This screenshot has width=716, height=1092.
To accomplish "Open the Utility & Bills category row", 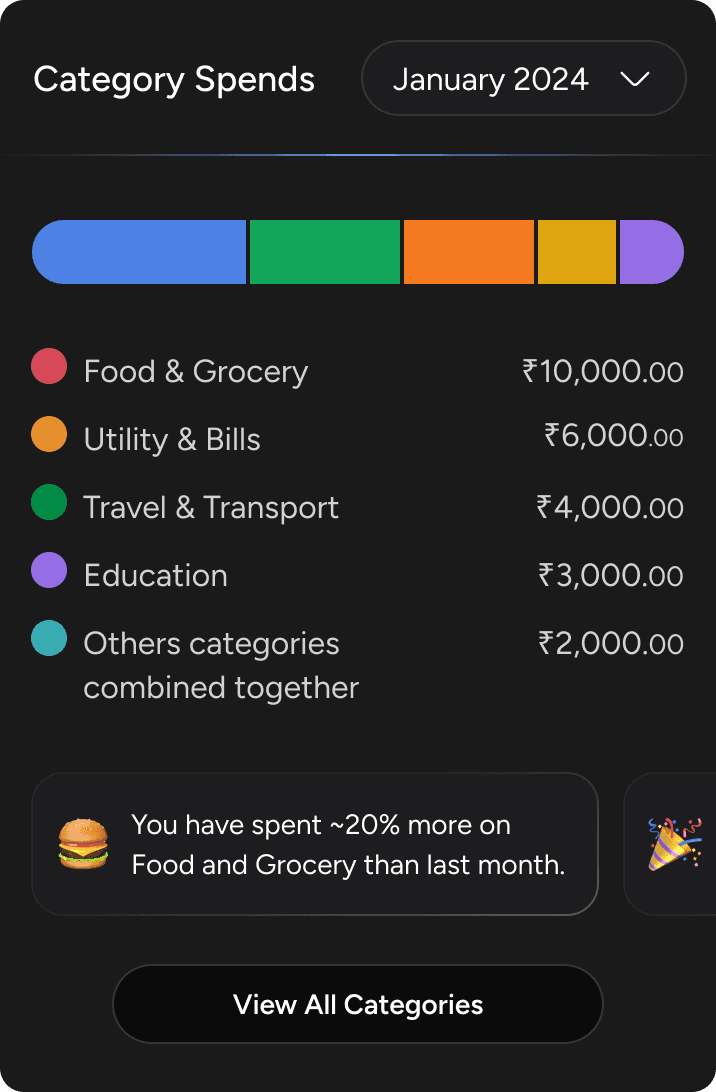I will [358, 438].
